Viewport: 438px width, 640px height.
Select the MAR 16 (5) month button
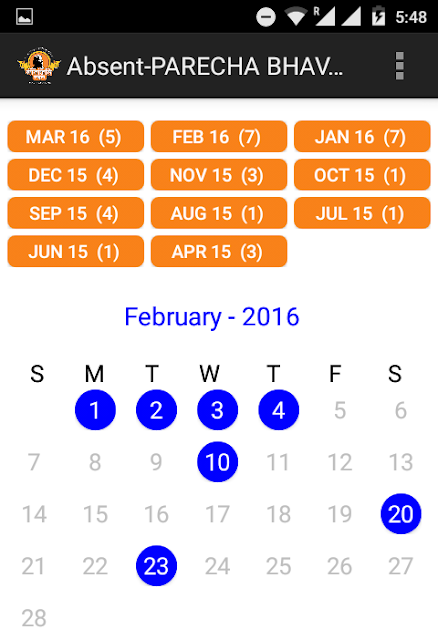[x=76, y=136]
